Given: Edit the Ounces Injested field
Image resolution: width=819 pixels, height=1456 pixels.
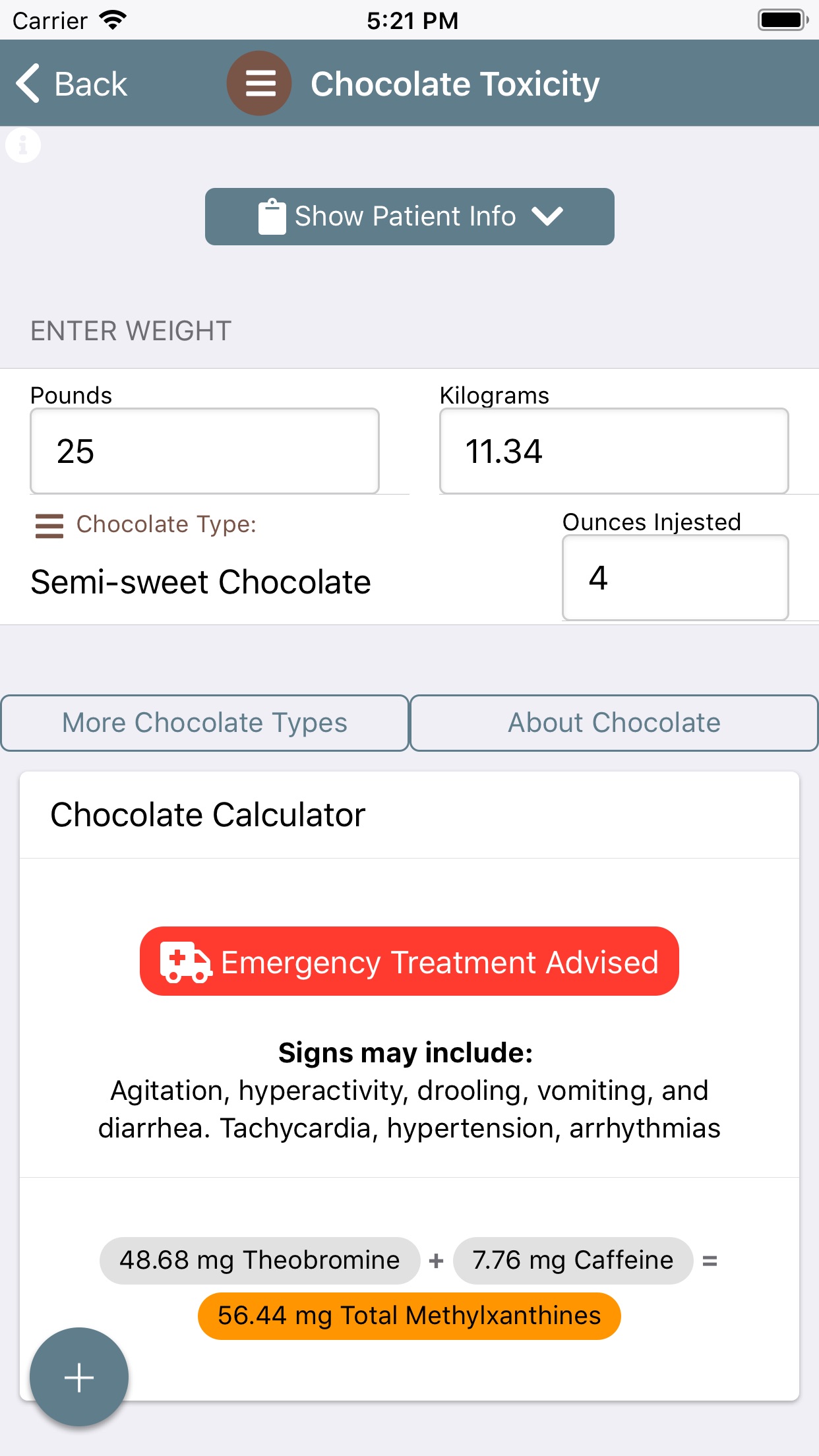Looking at the screenshot, I should pos(675,578).
